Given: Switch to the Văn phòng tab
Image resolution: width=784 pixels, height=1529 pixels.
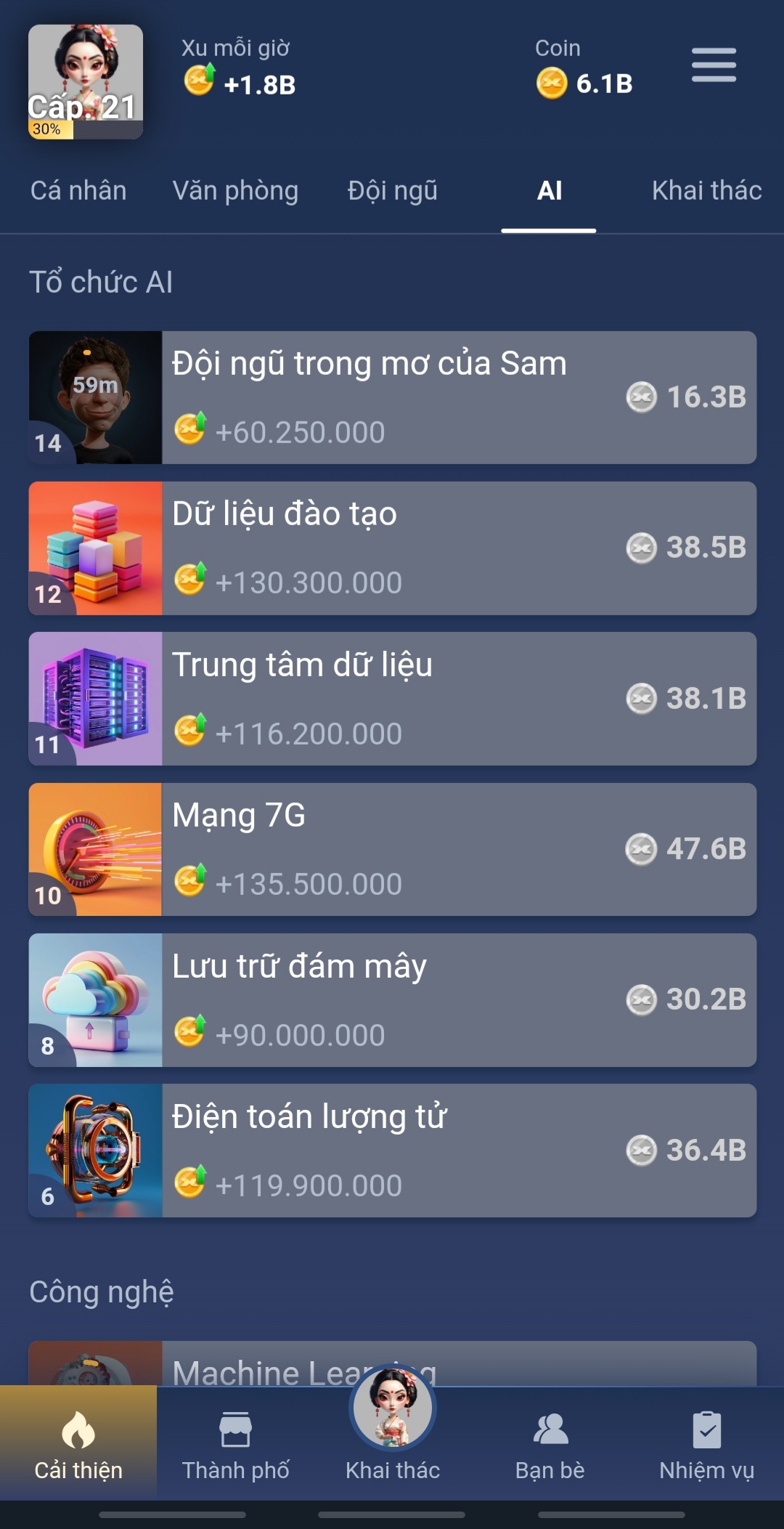Looking at the screenshot, I should click(235, 190).
